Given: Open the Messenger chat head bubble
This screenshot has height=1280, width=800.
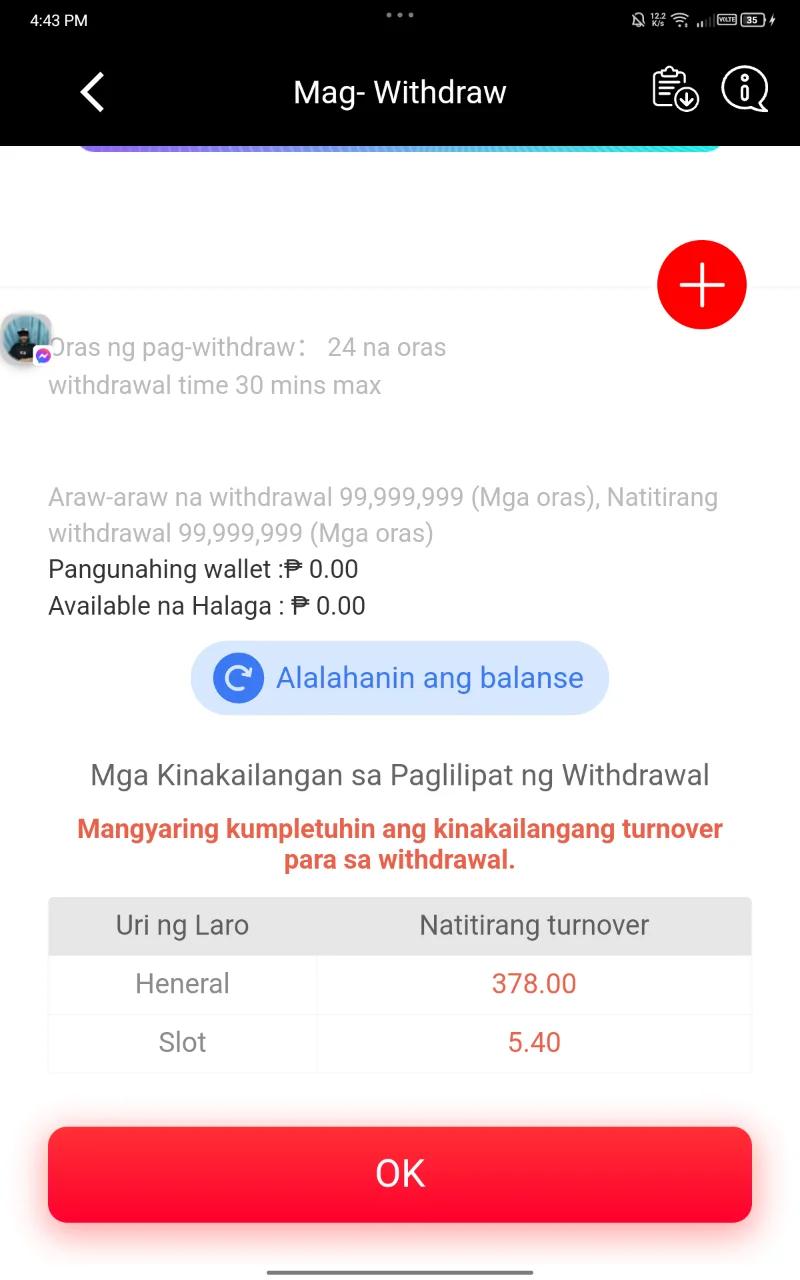Looking at the screenshot, I should tap(26, 339).
